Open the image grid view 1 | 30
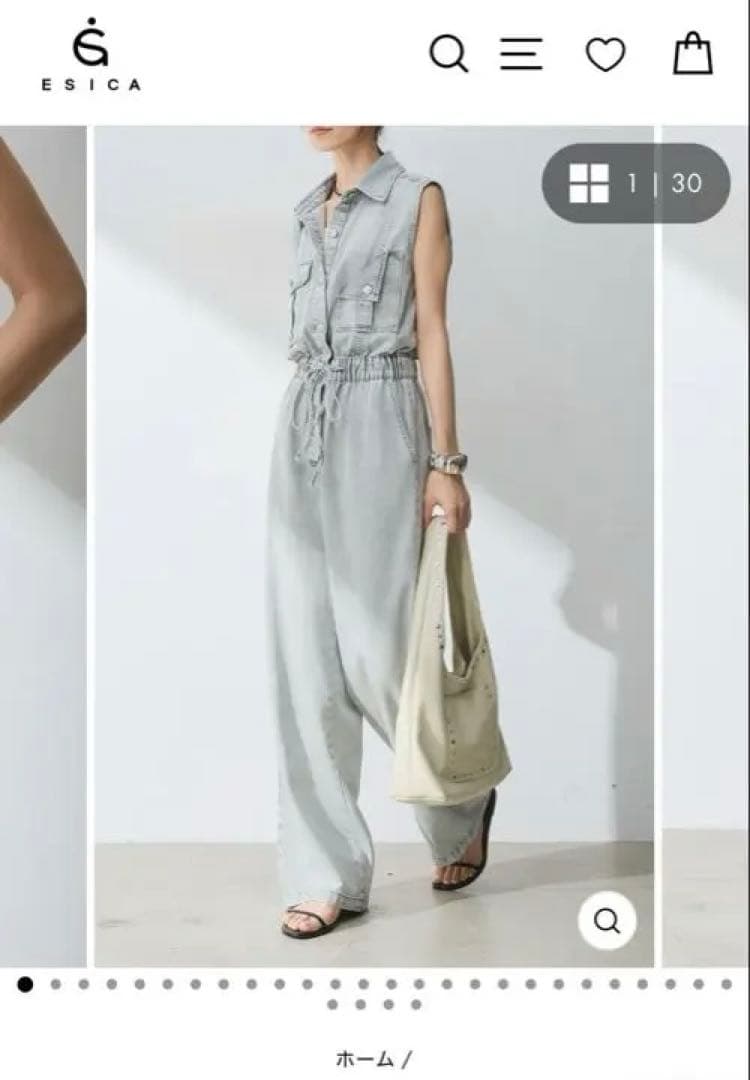The width and height of the screenshot is (750, 1080). [636, 183]
